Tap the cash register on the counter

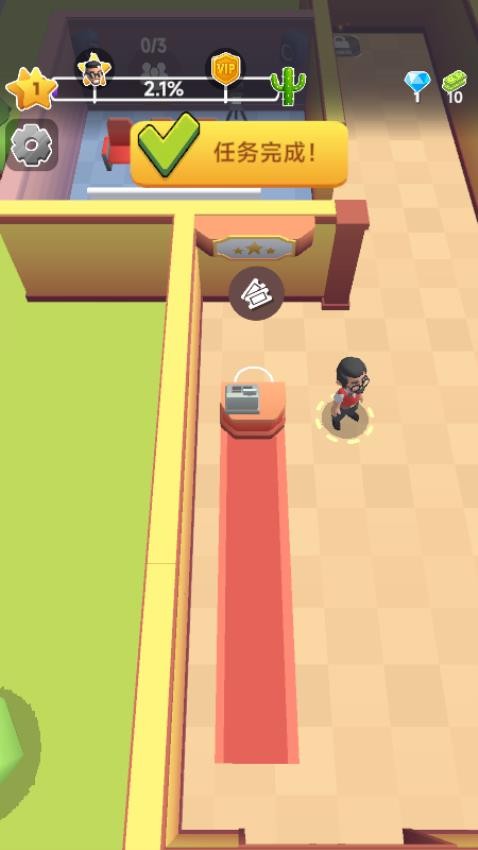(242, 399)
